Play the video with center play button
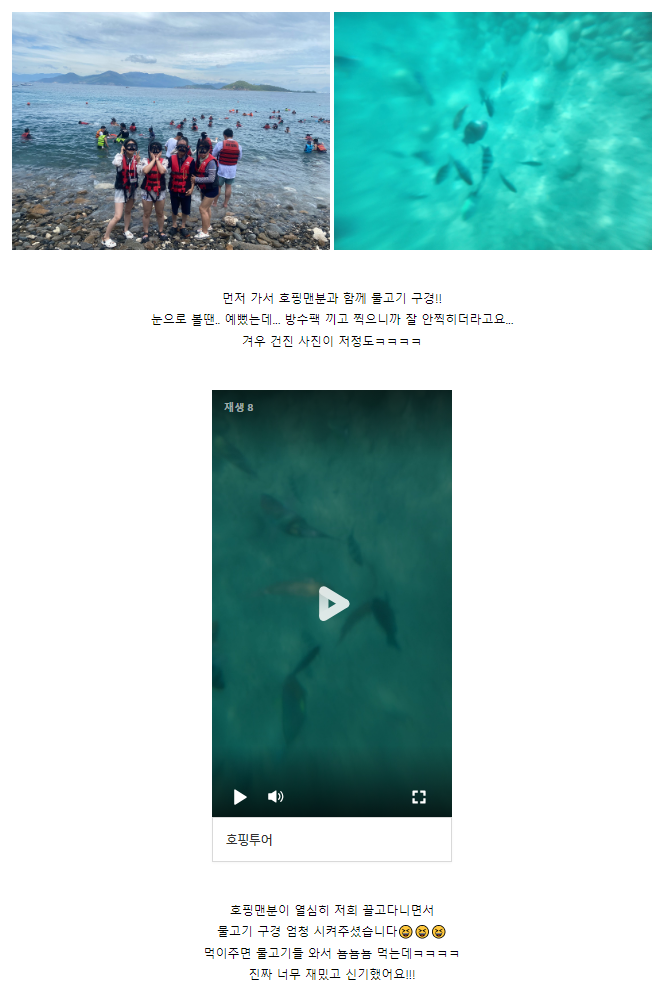 [x=333, y=603]
